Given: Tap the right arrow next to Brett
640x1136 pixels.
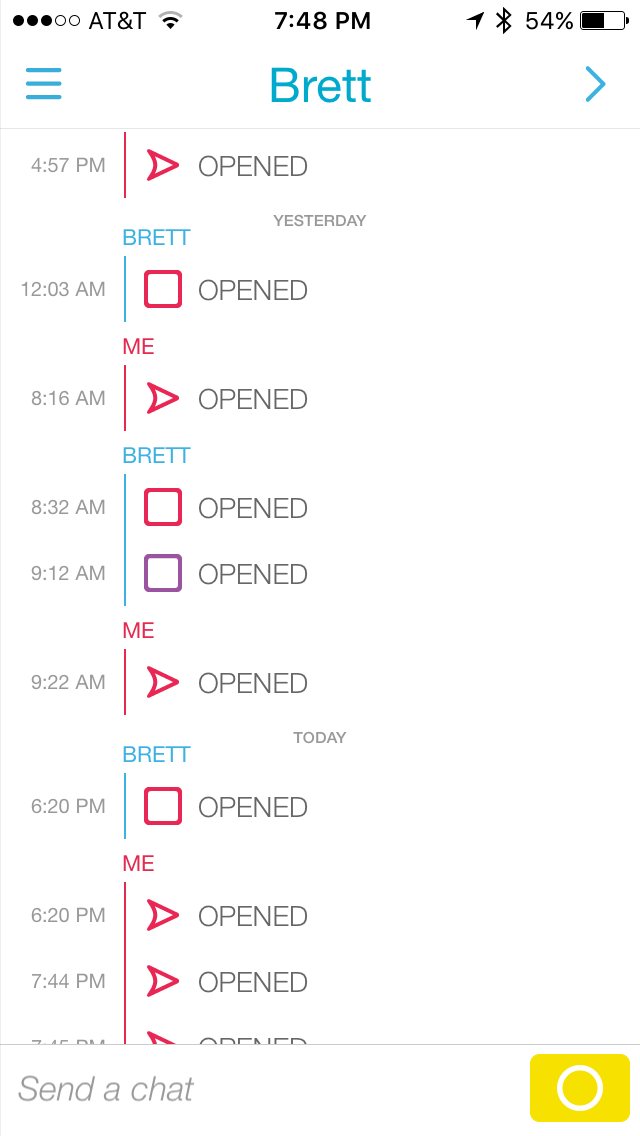Looking at the screenshot, I should (595, 85).
